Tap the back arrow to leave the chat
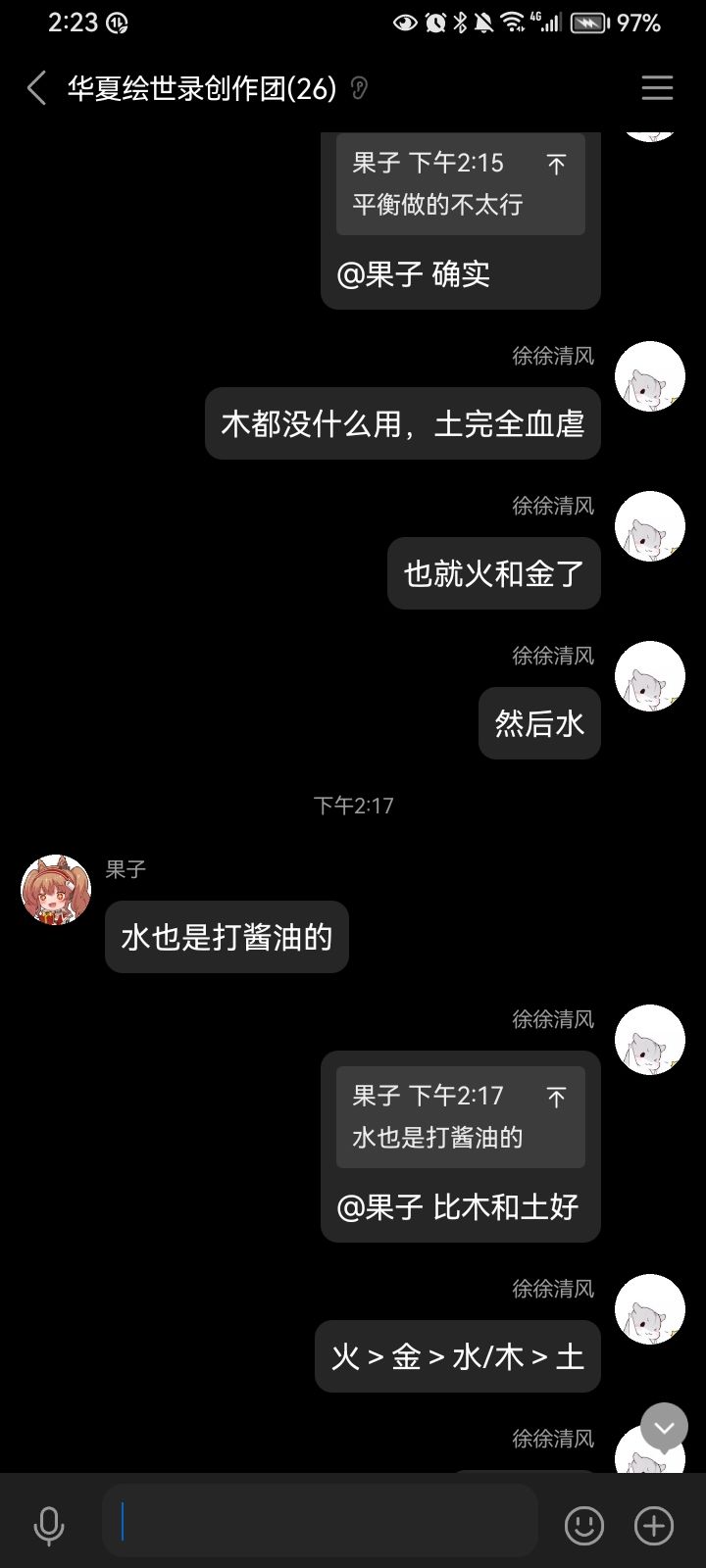Screen dimensions: 706x1568 pyautogui.click(x=35, y=88)
